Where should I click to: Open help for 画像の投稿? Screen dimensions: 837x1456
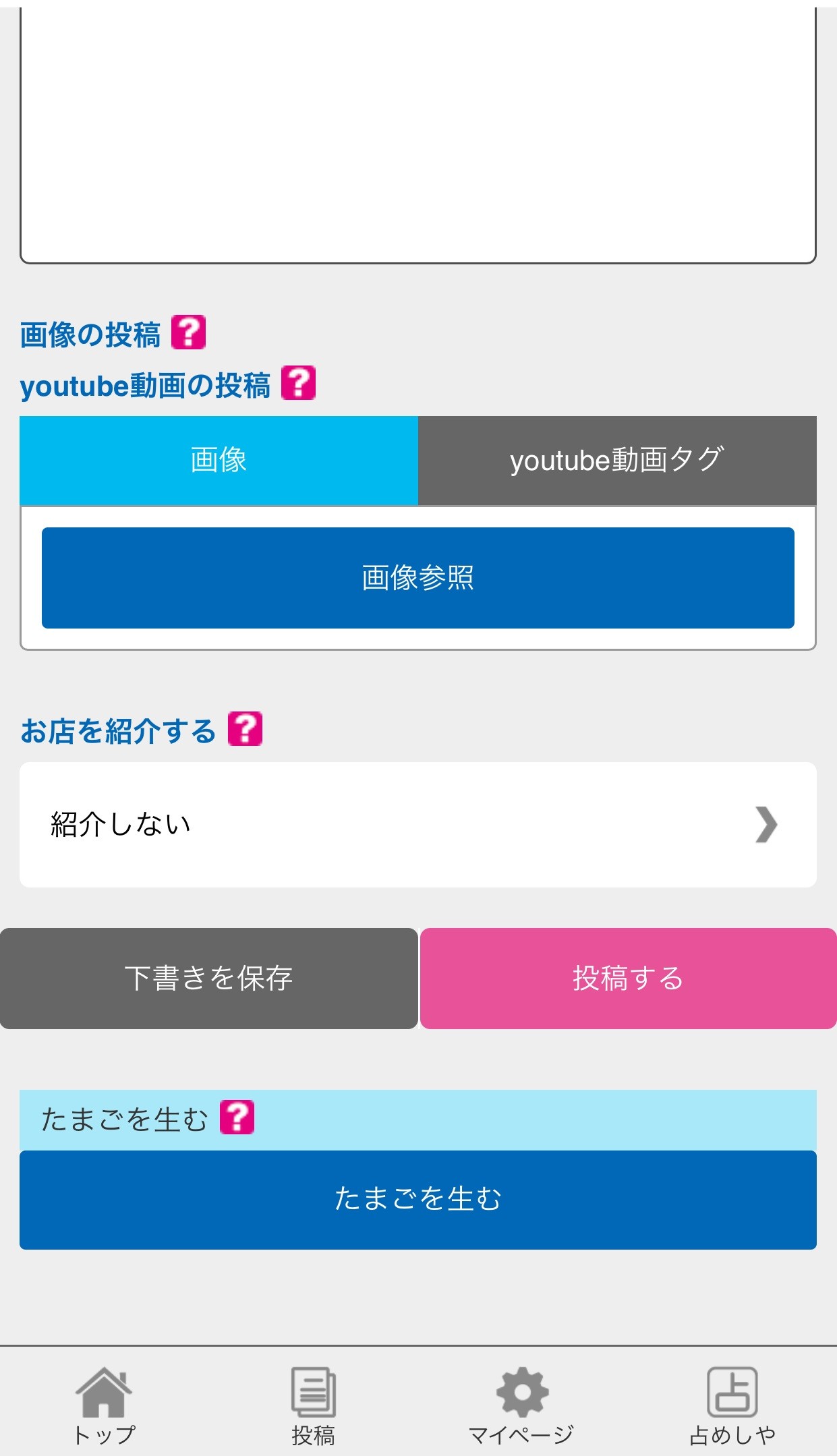click(x=188, y=332)
